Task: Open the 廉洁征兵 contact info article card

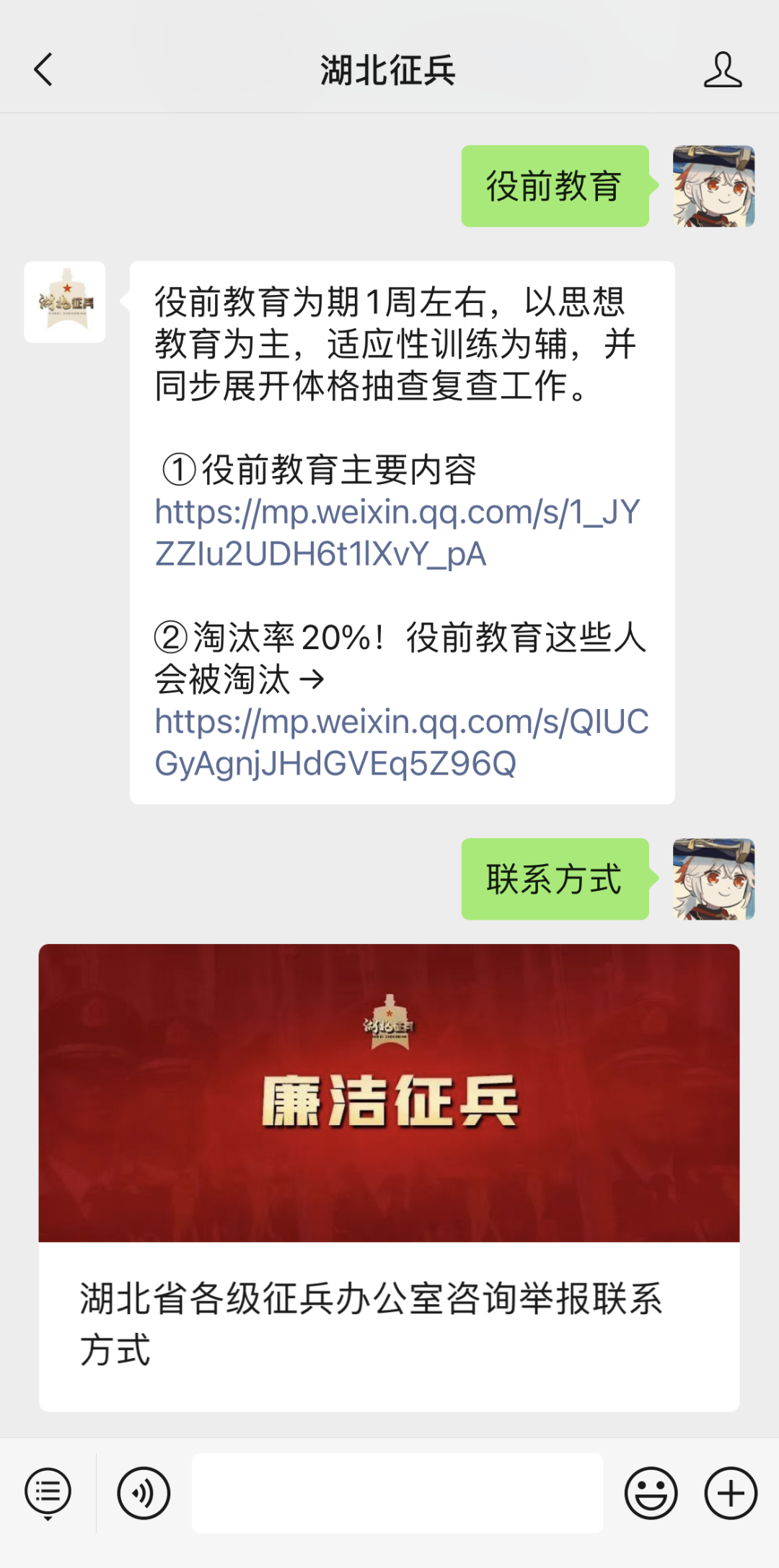Action: click(x=389, y=1176)
